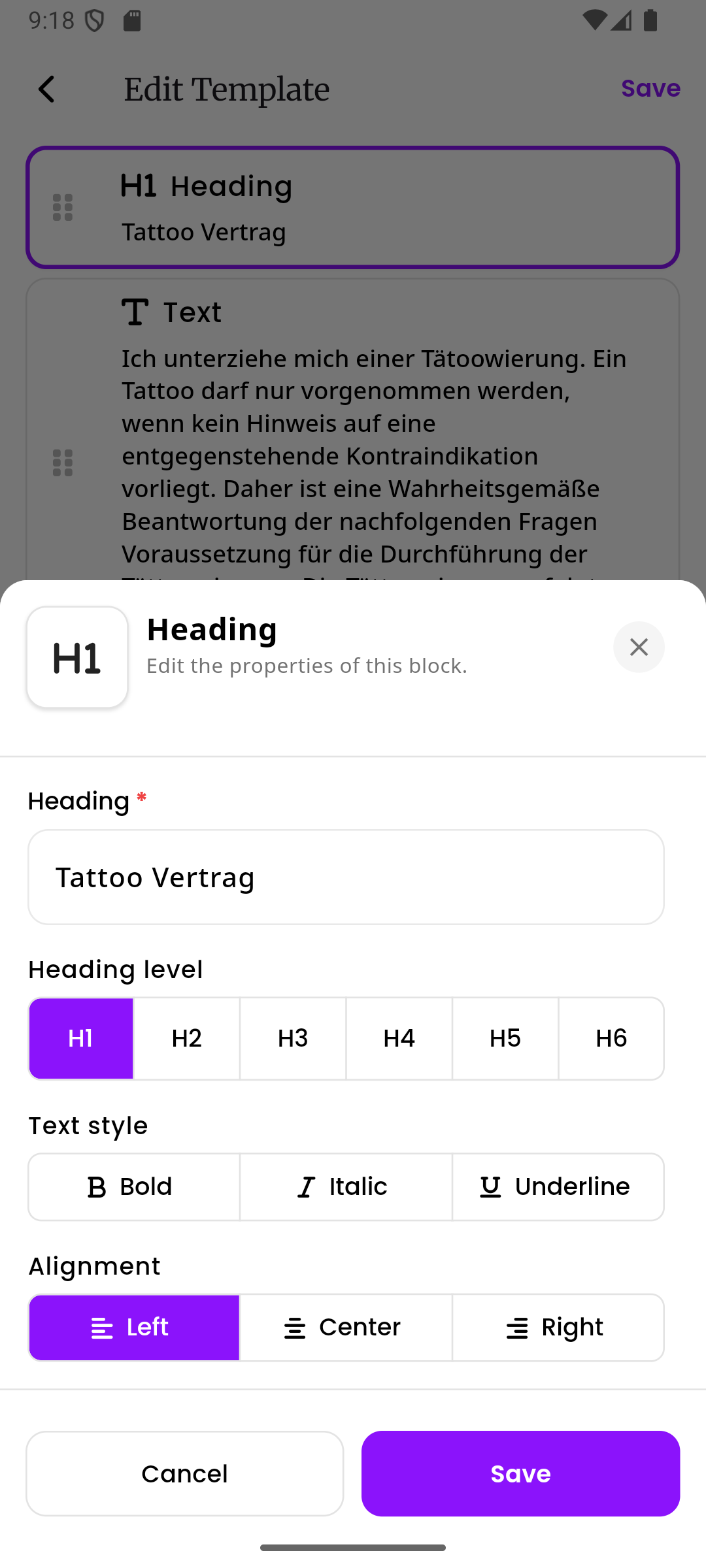The height and width of the screenshot is (1568, 706).
Task: Toggle the Left alignment option
Action: [x=133, y=1326]
